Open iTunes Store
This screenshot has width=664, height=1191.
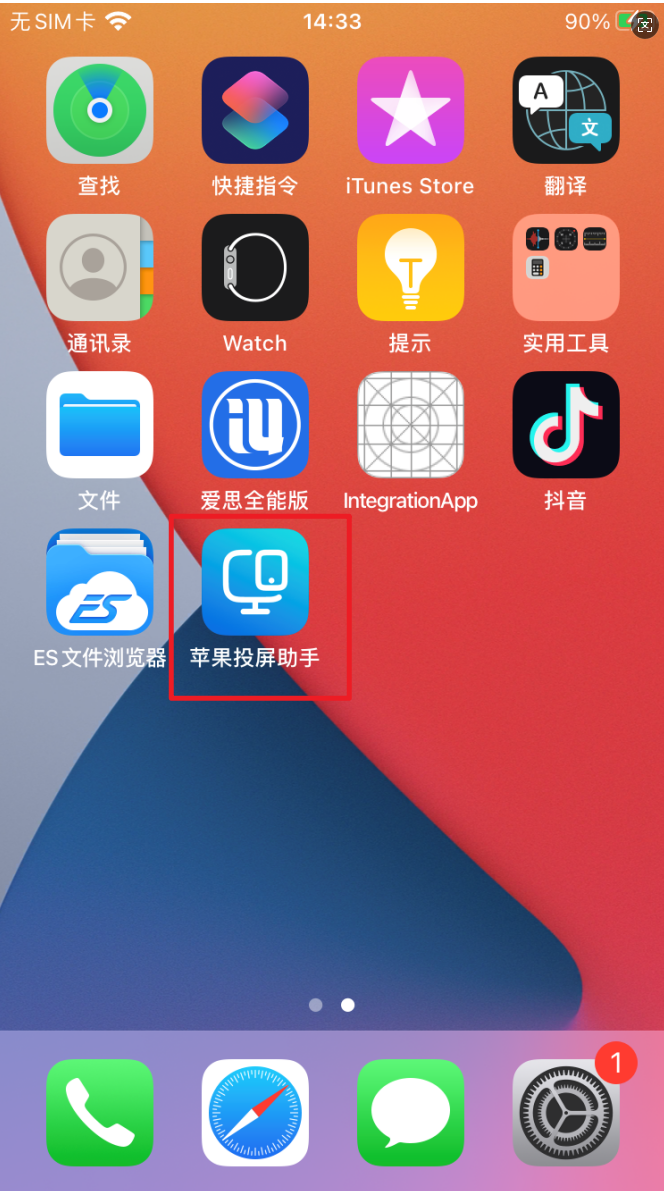(410, 110)
